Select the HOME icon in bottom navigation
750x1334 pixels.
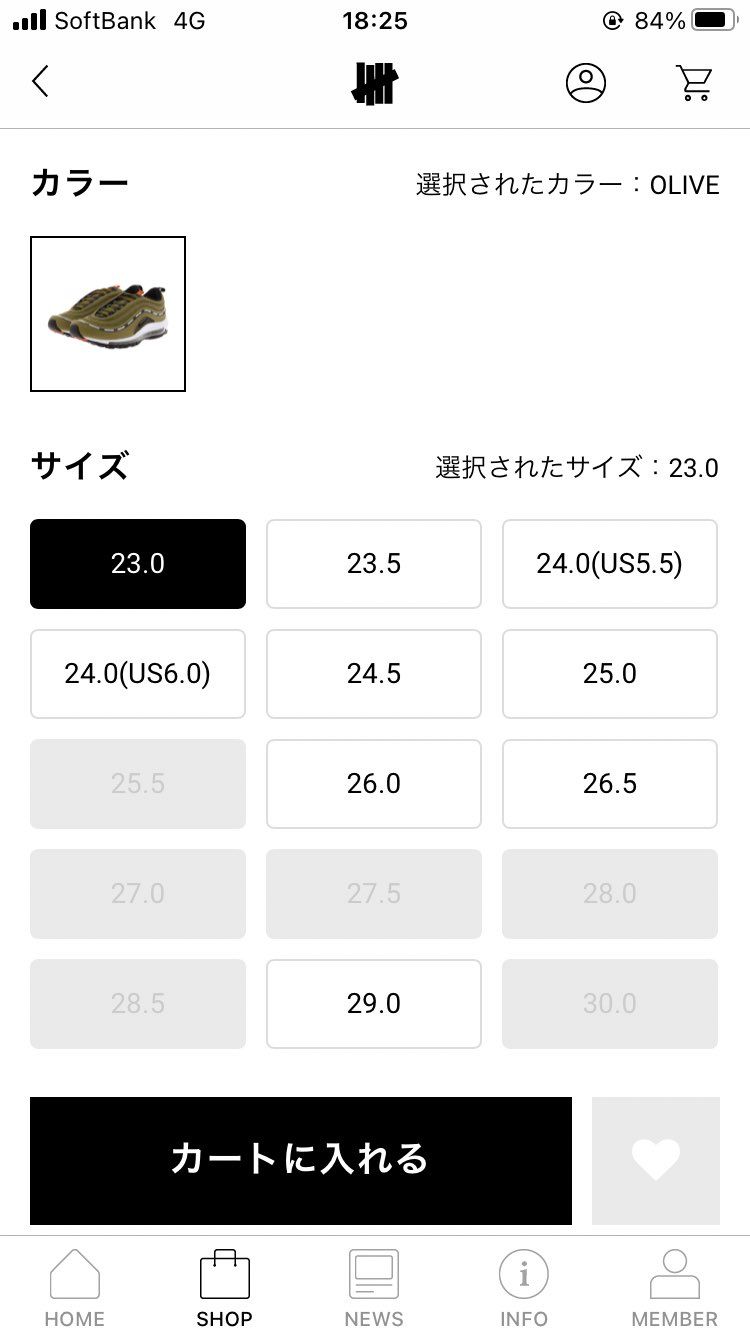[74, 1285]
